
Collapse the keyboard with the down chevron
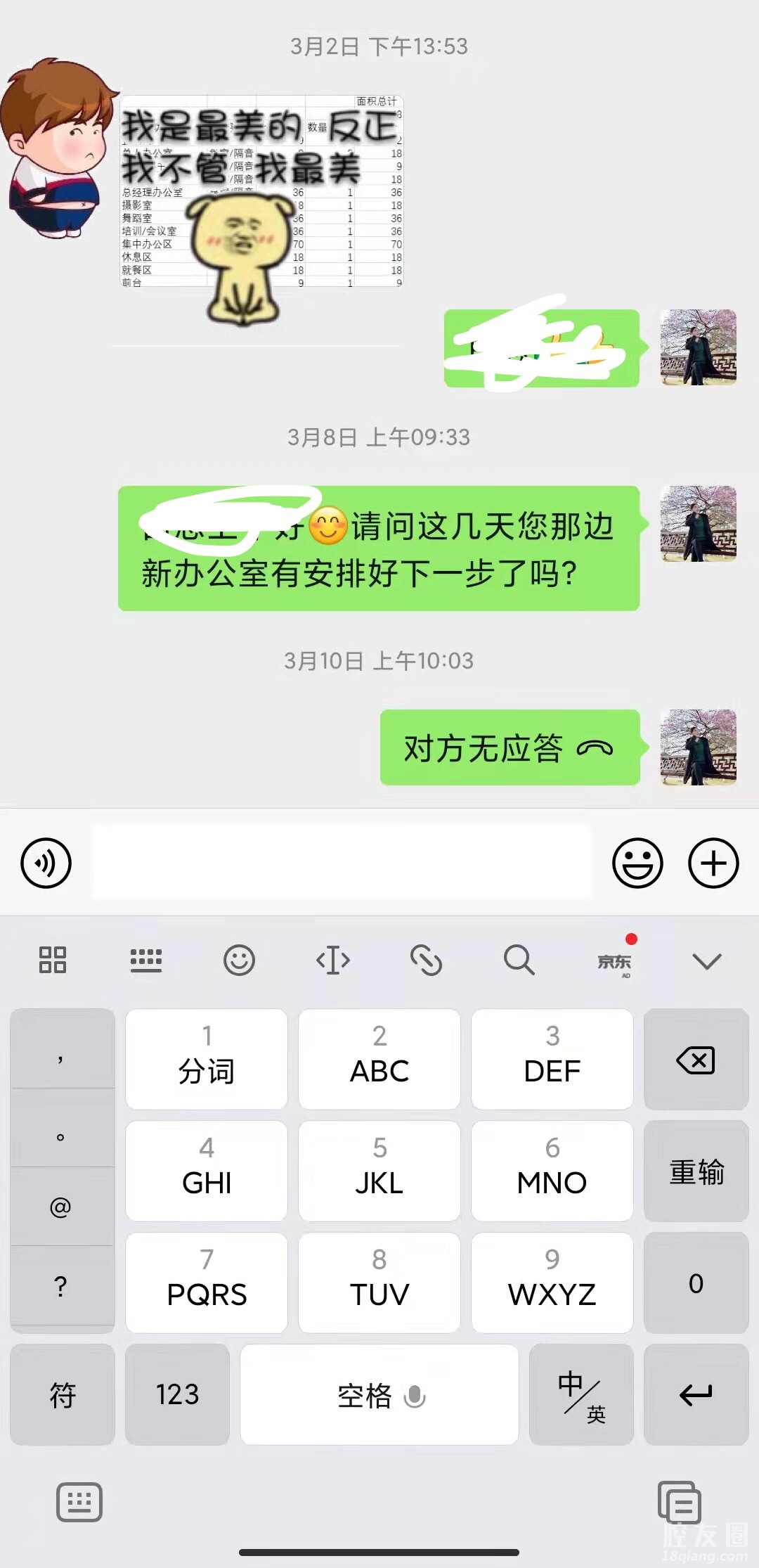706,960
